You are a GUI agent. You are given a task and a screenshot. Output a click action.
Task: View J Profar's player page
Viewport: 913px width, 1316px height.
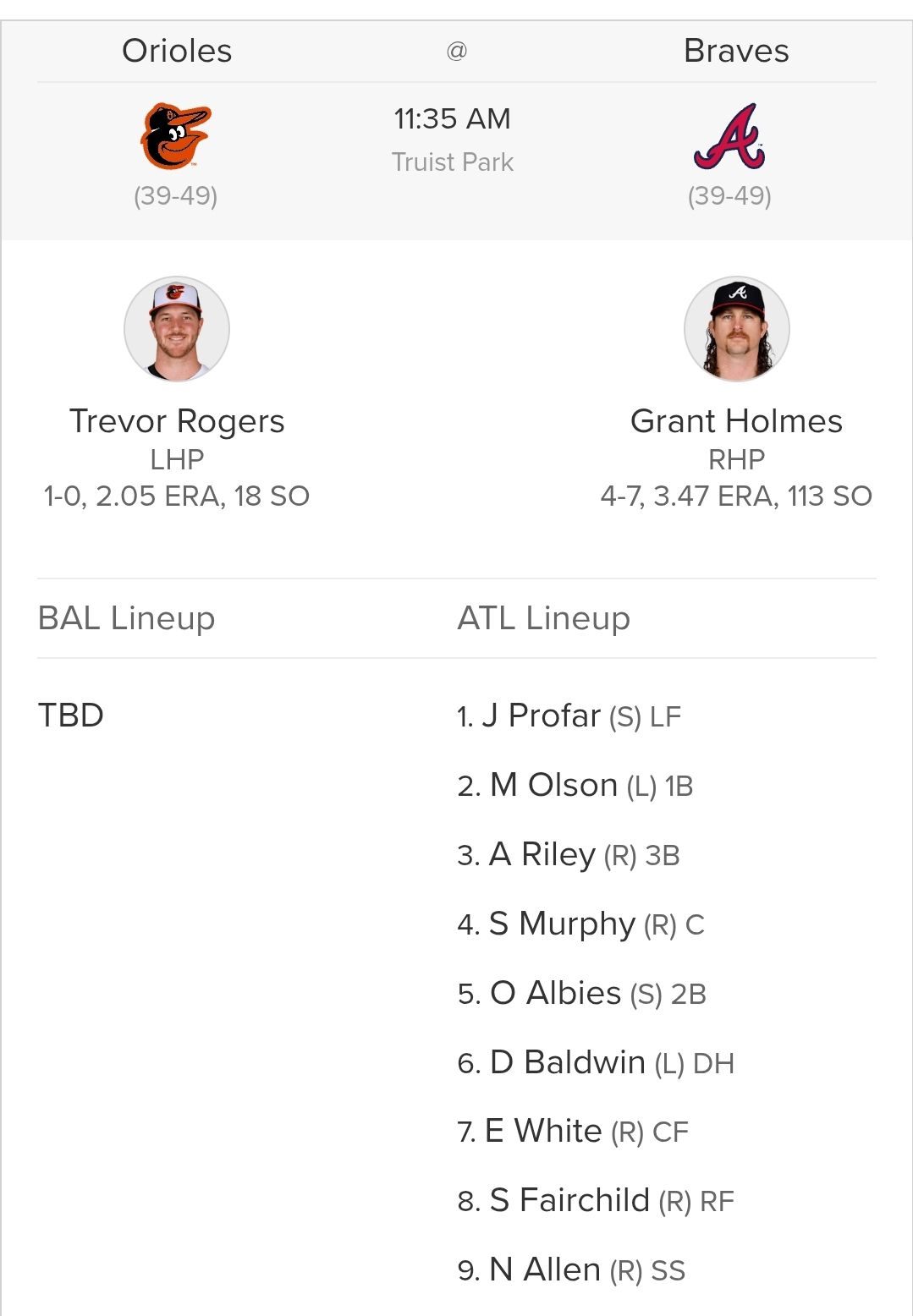click(x=542, y=716)
